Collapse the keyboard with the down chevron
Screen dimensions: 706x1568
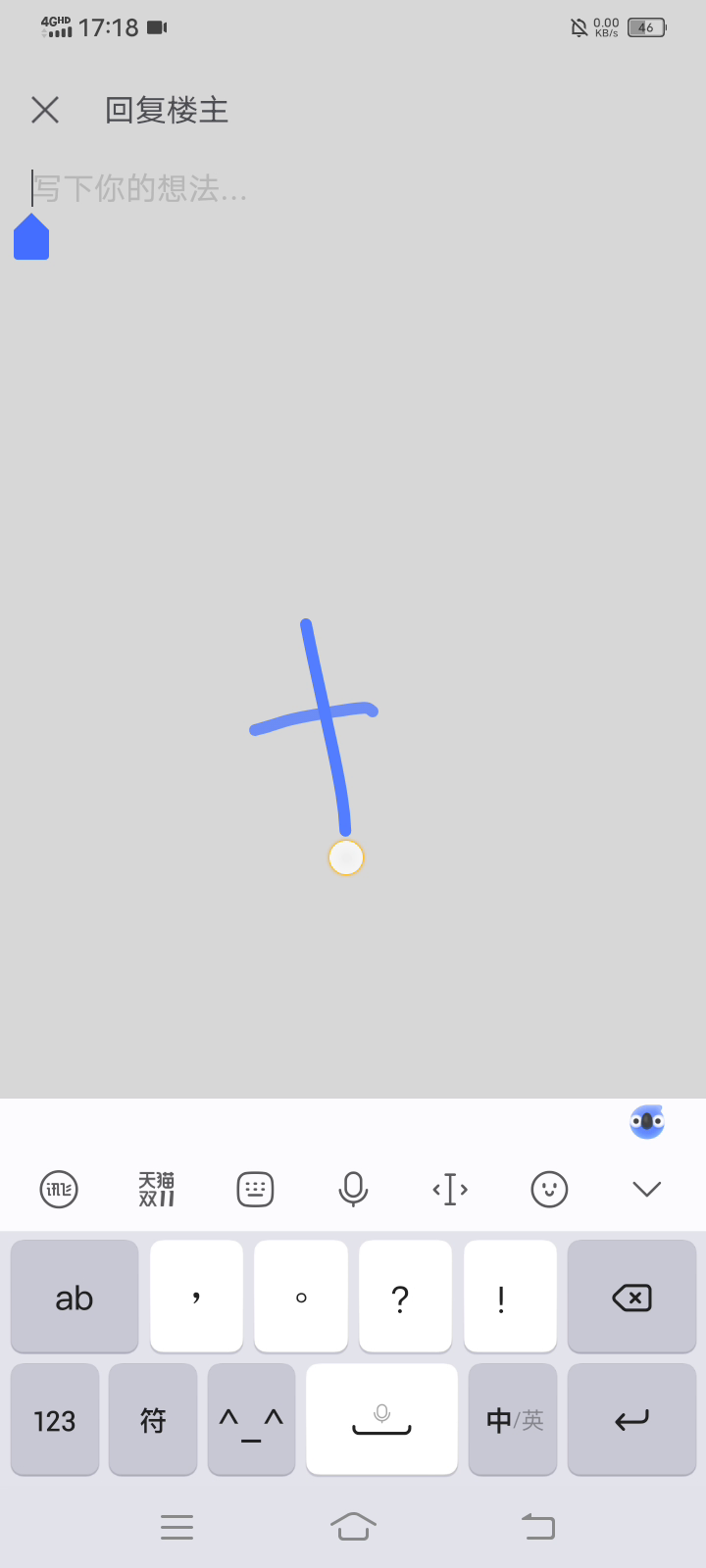pyautogui.click(x=647, y=1190)
